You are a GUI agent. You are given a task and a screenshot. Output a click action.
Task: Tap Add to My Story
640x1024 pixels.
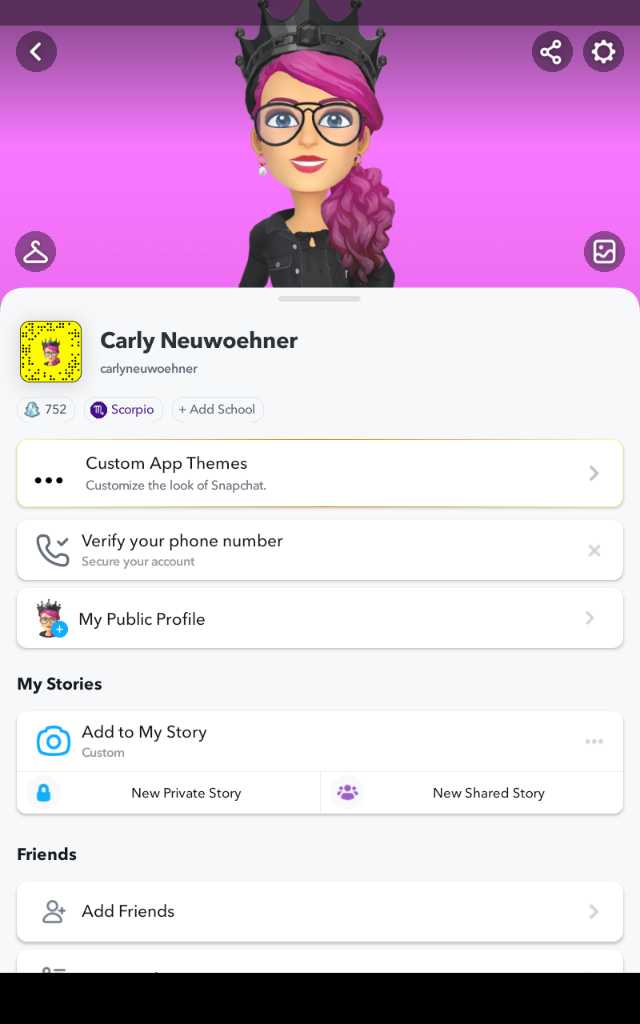[300, 741]
